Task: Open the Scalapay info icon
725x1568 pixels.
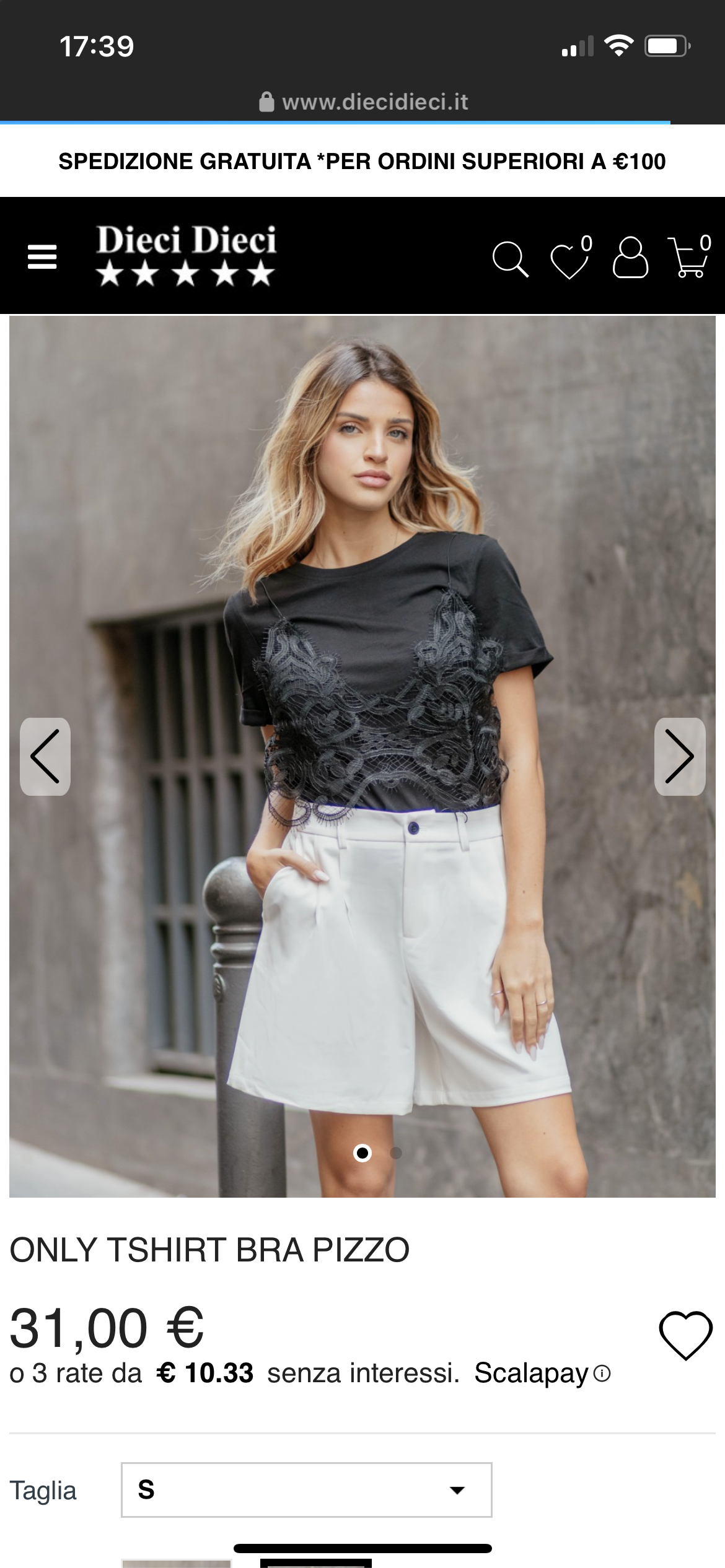Action: click(602, 1374)
